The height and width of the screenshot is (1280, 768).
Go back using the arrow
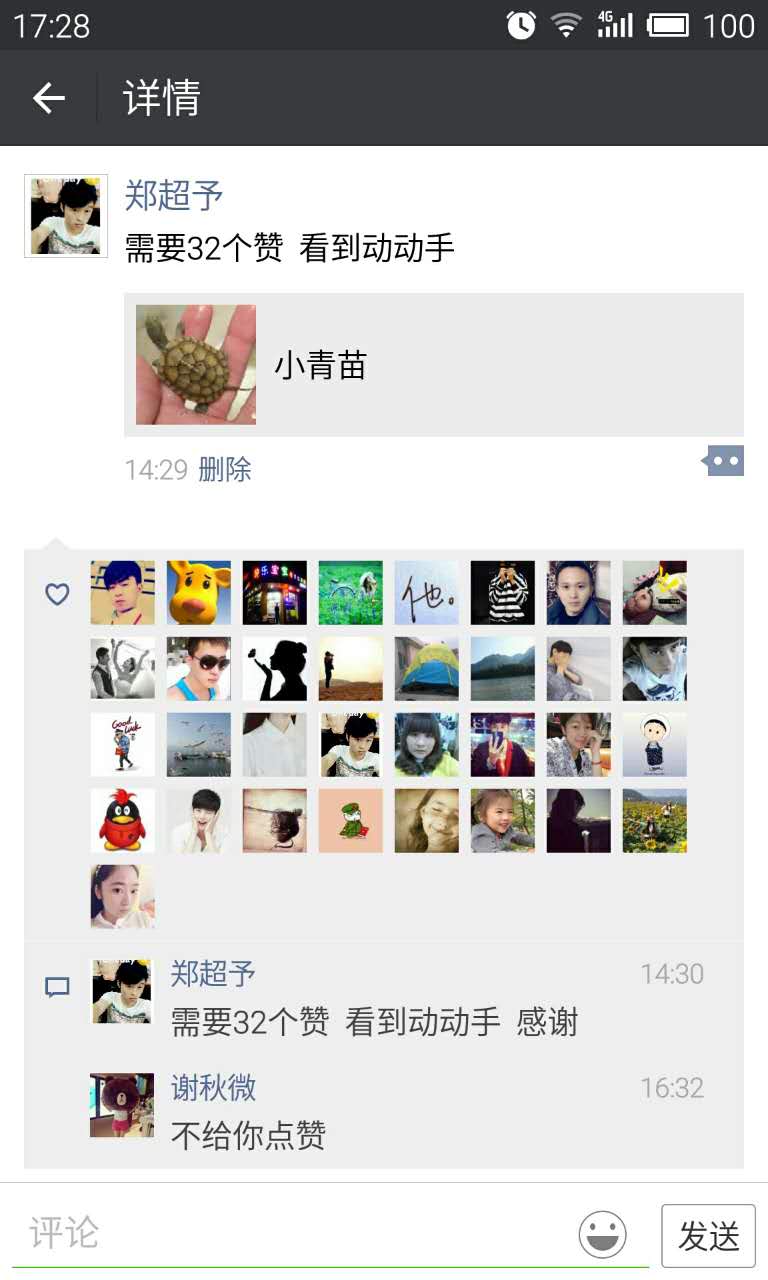click(48, 98)
